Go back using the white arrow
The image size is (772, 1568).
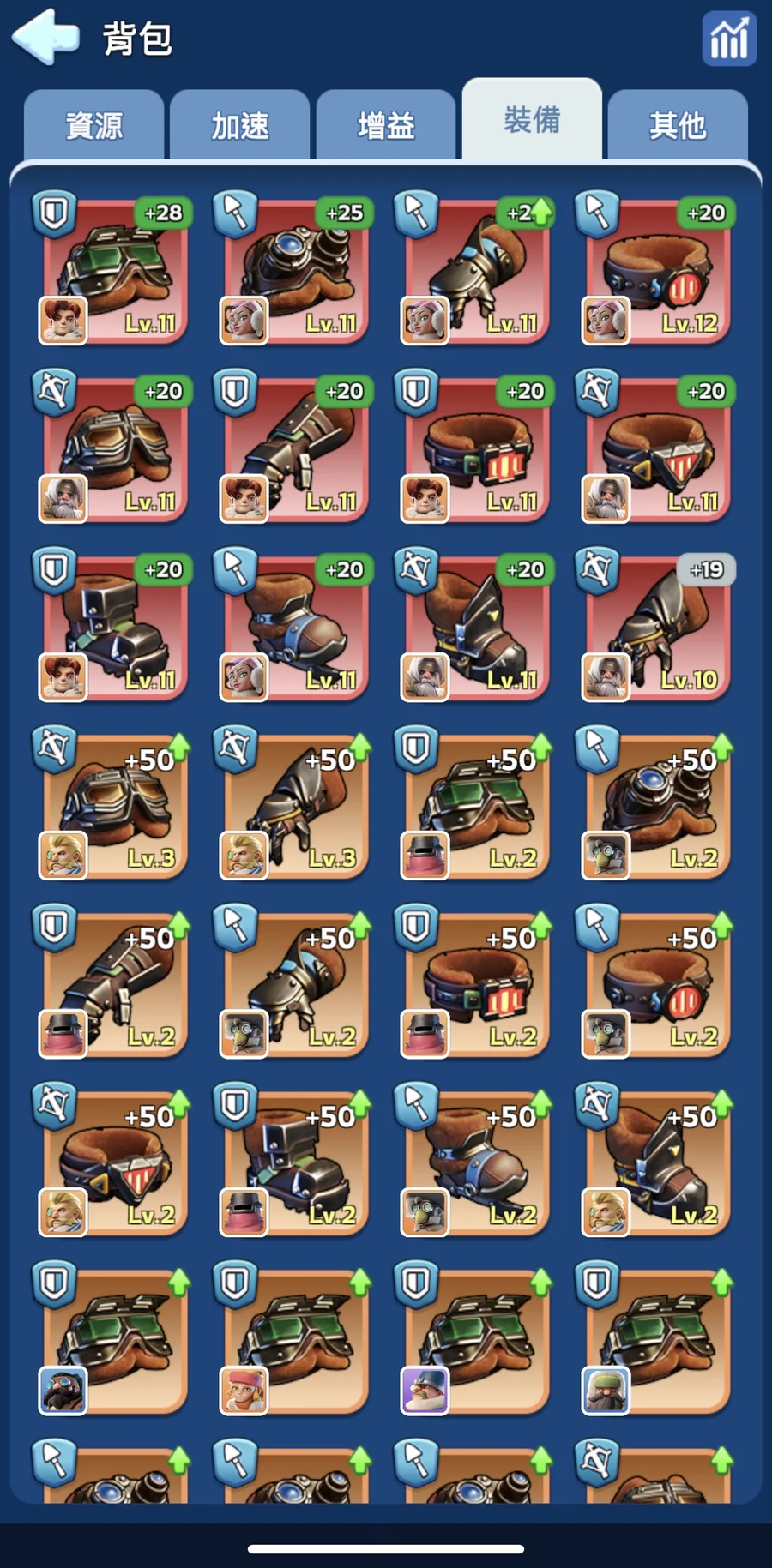point(46,37)
